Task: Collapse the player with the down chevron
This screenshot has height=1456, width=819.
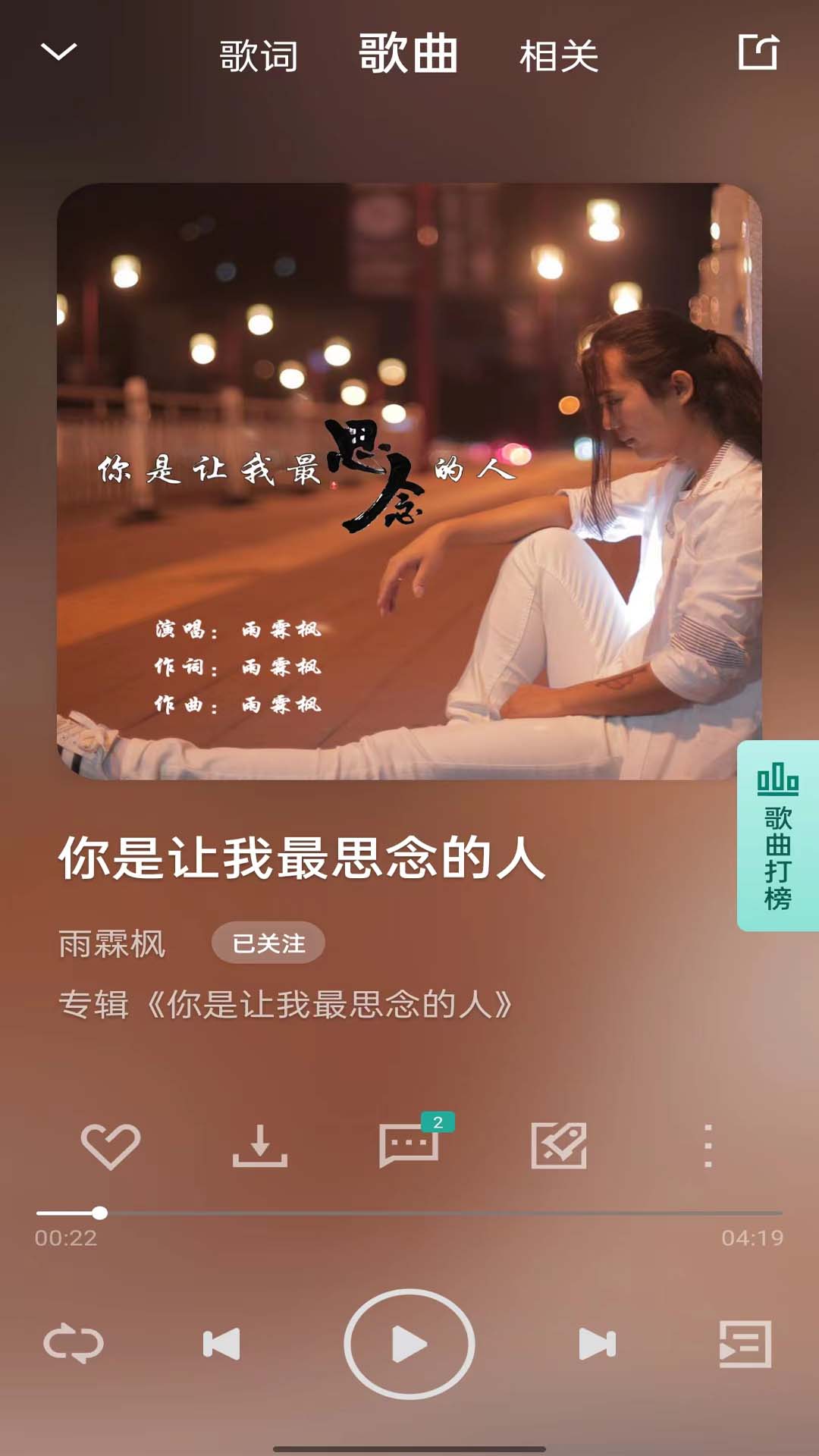Action: [58, 52]
